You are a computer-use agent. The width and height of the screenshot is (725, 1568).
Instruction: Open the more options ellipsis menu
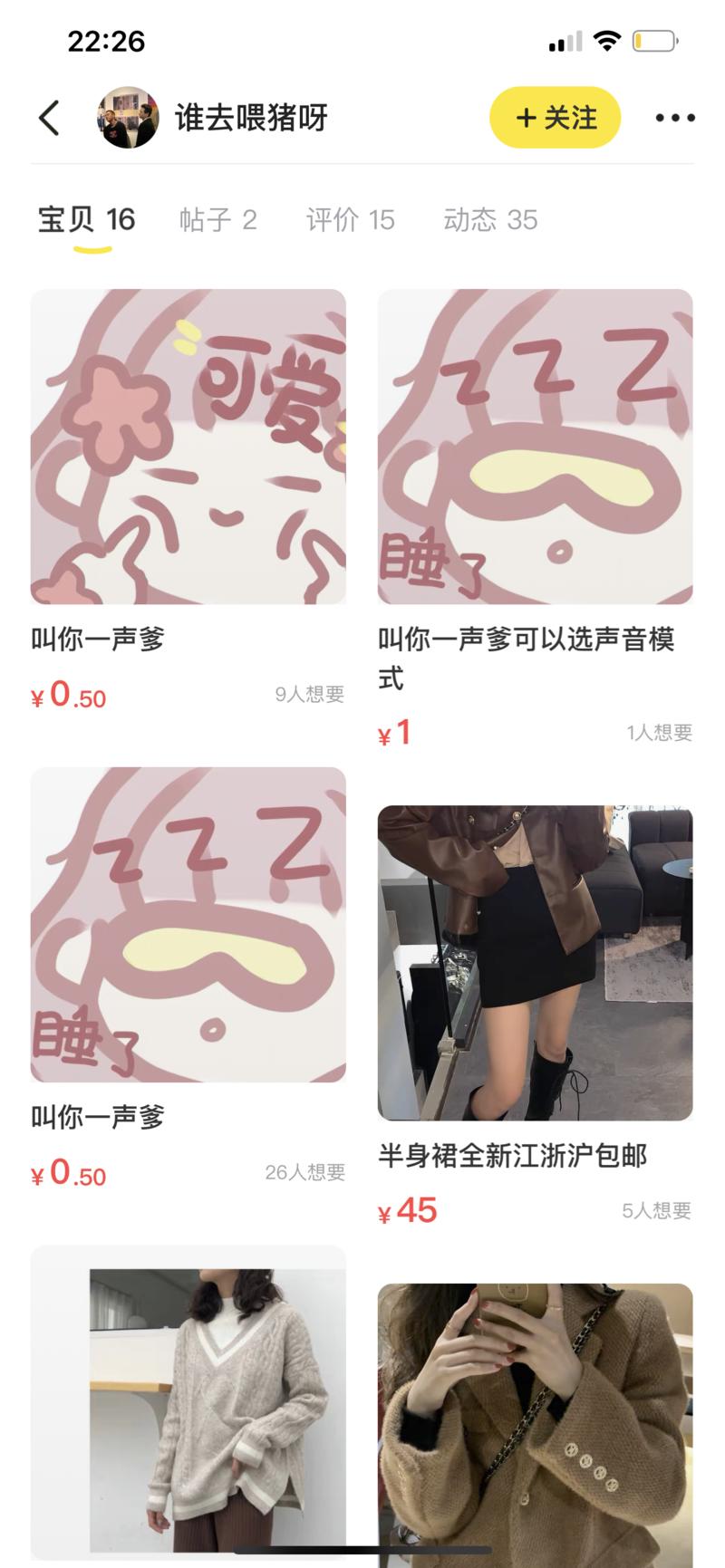676,118
